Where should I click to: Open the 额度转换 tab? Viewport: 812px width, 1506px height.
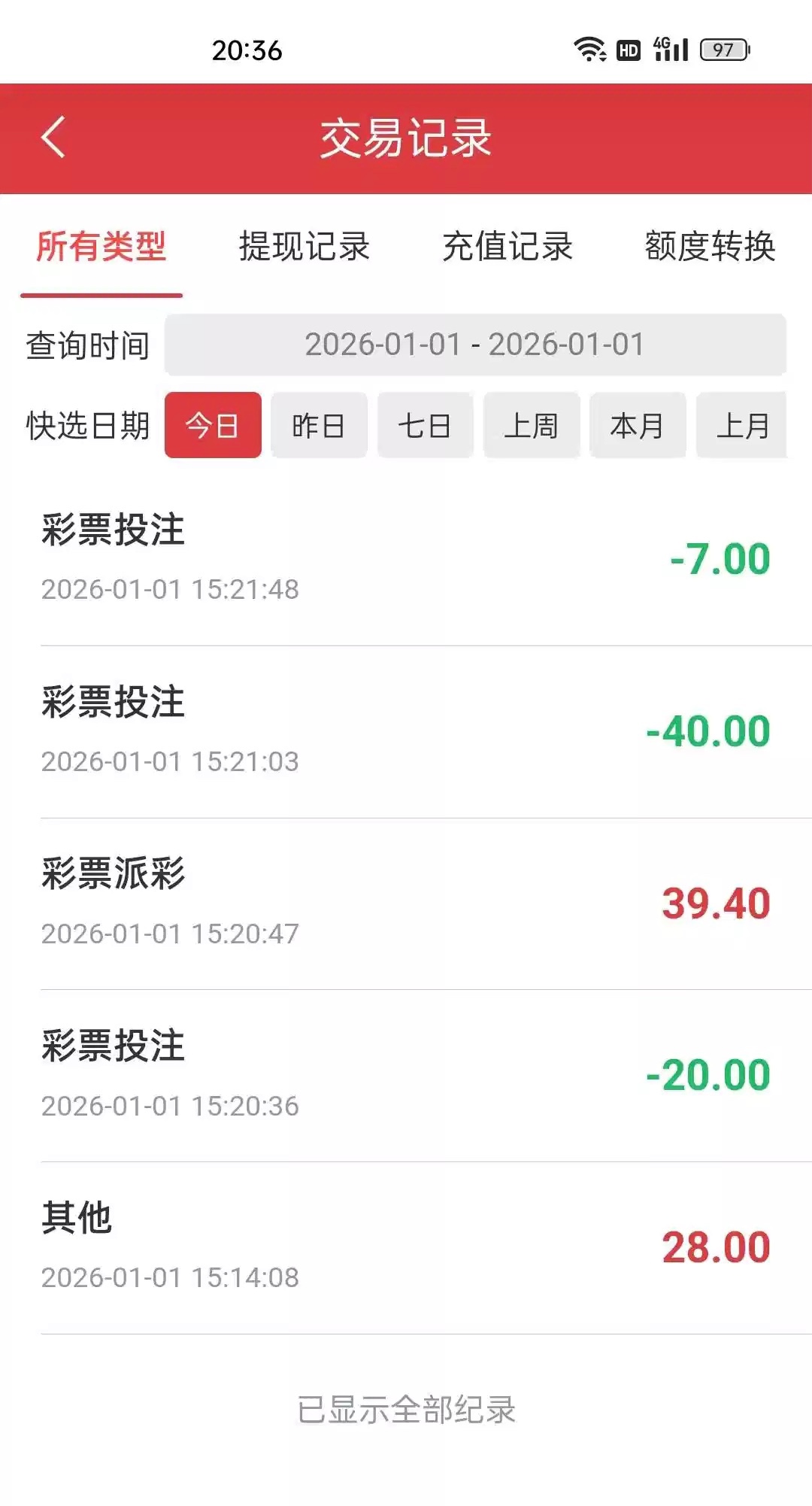710,247
